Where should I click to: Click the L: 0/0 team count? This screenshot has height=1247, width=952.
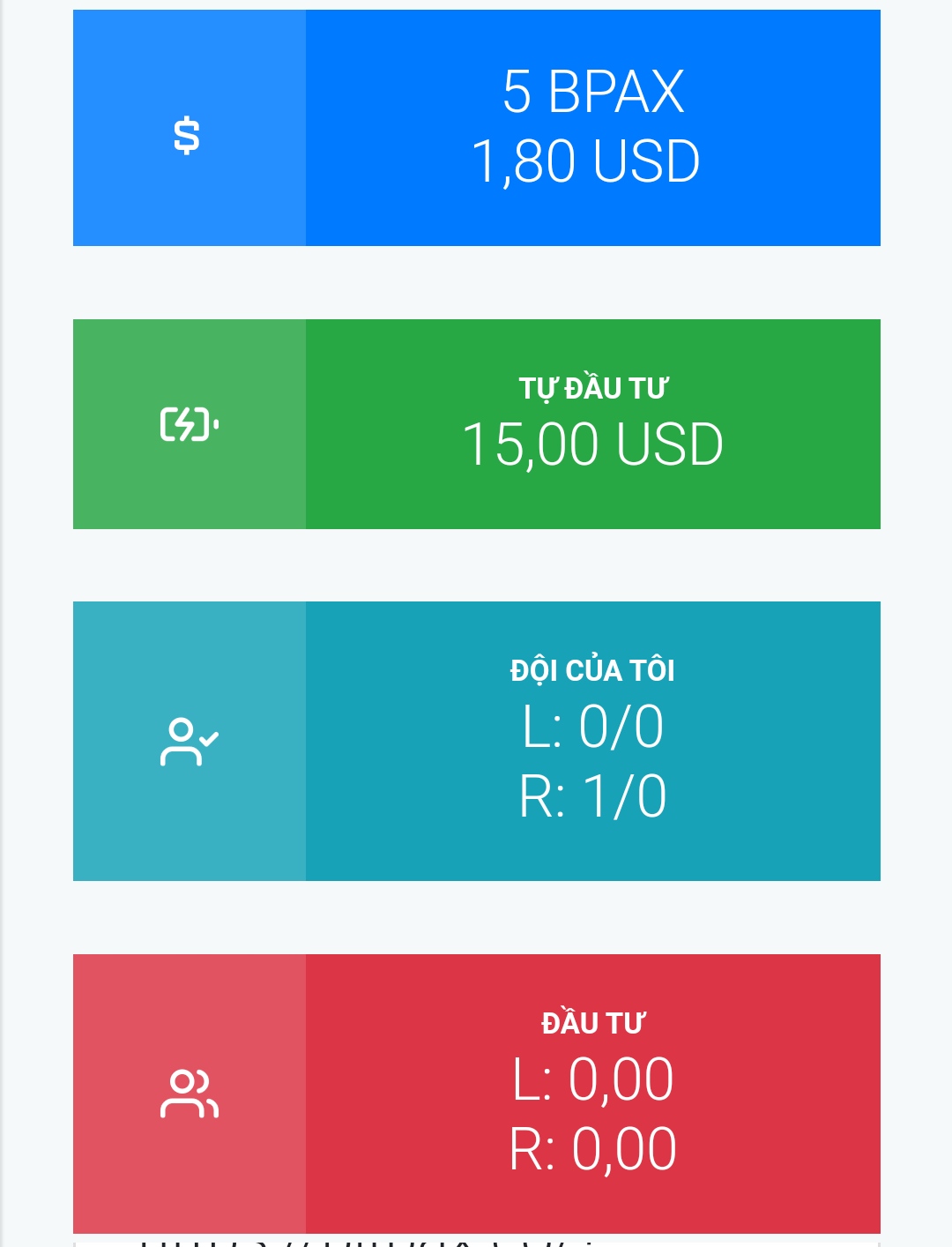[x=591, y=727]
